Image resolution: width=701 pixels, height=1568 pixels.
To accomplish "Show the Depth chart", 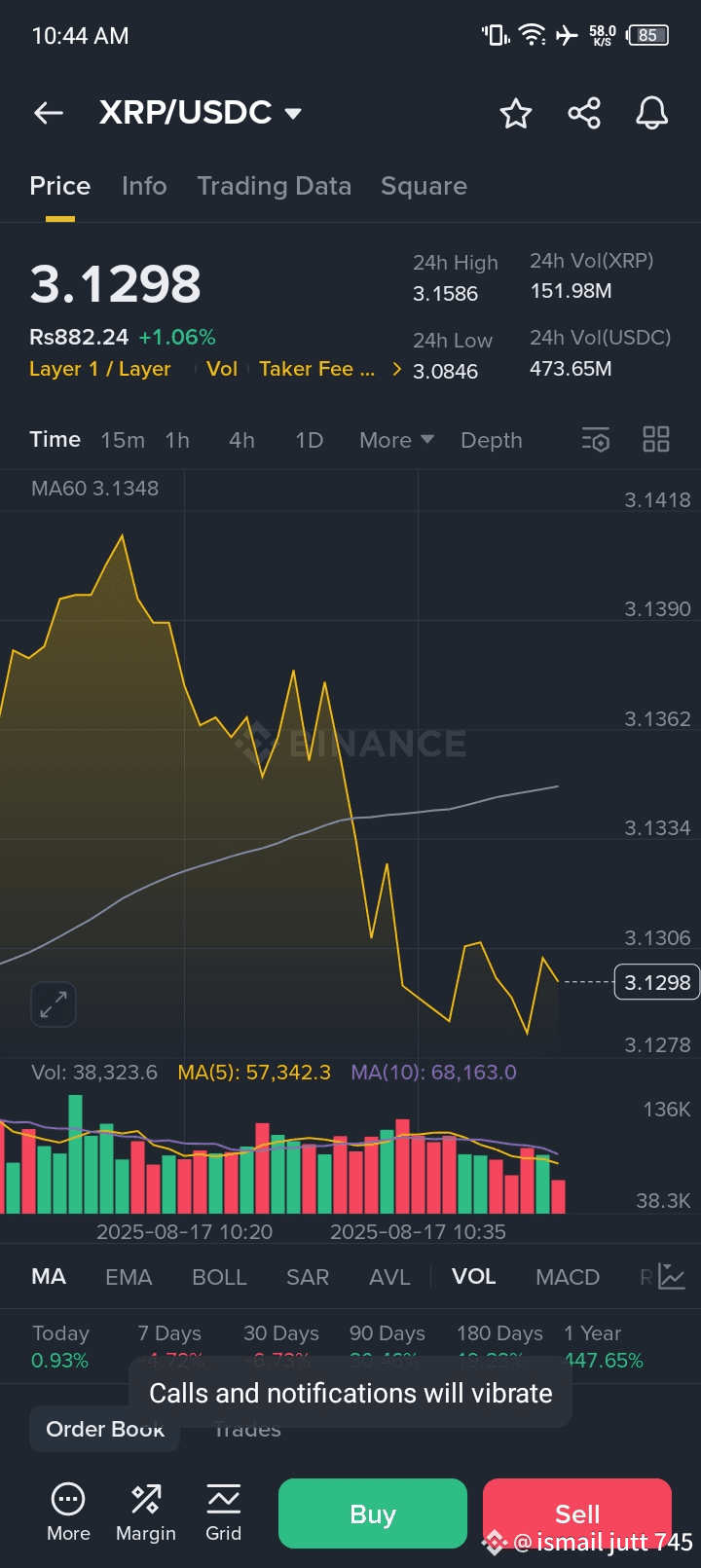I will coord(492,440).
